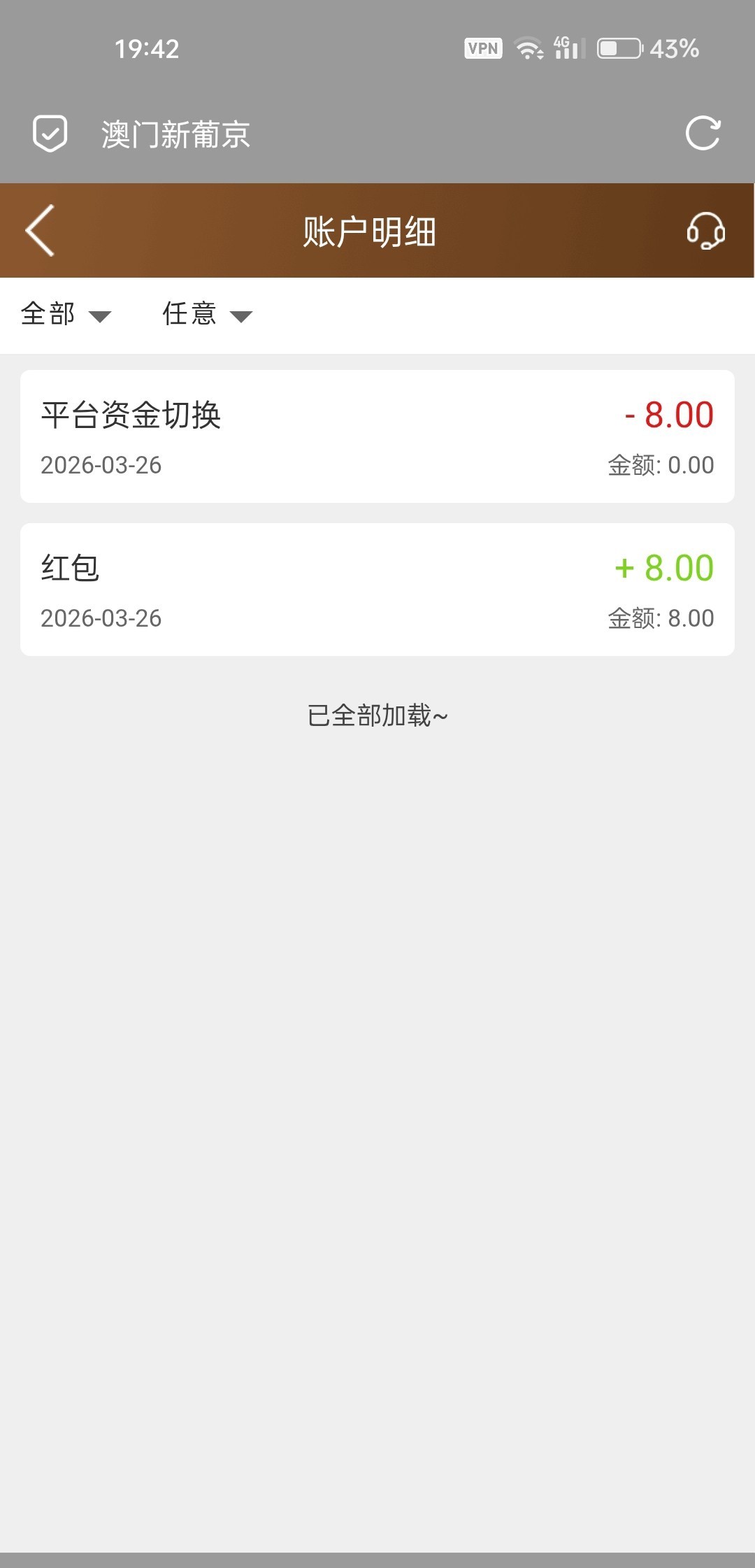Screen dimensions: 755x1568
Task: Expand the 任意 date filter dropdown
Action: tap(207, 315)
